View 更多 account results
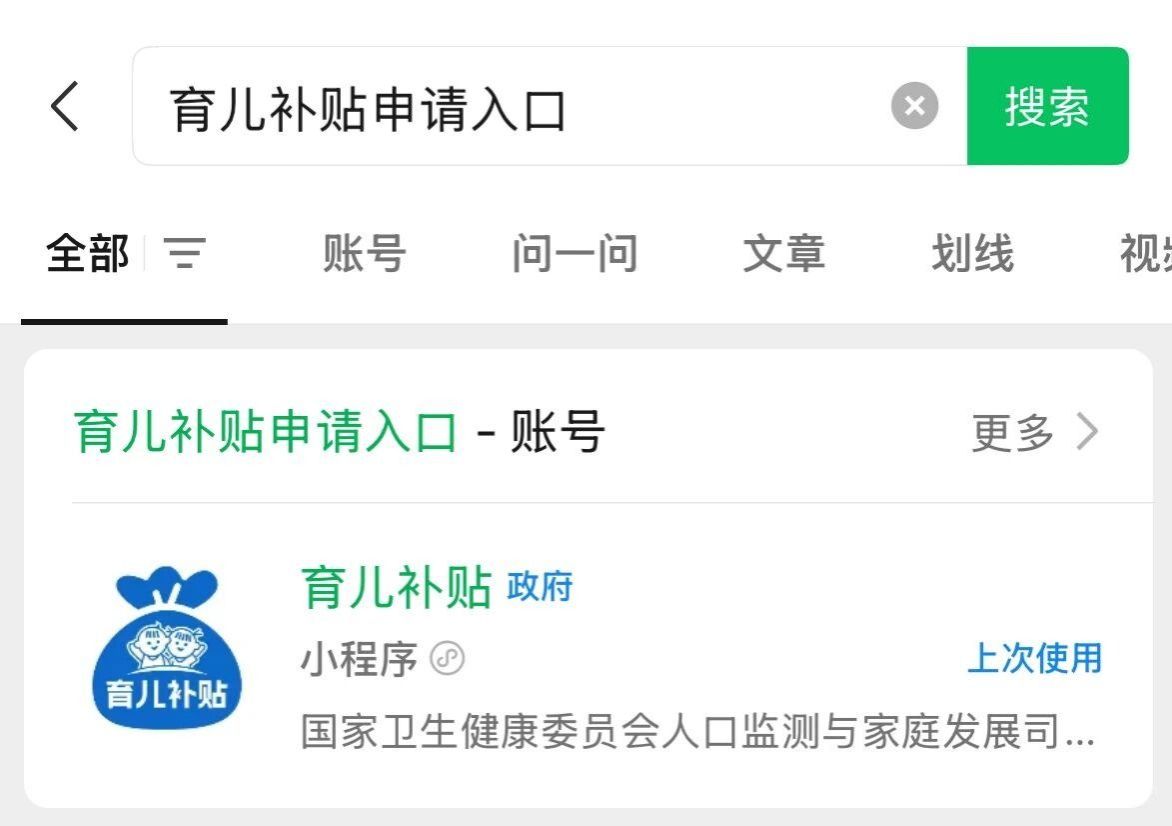The height and width of the screenshot is (826, 1172). (x=1034, y=433)
